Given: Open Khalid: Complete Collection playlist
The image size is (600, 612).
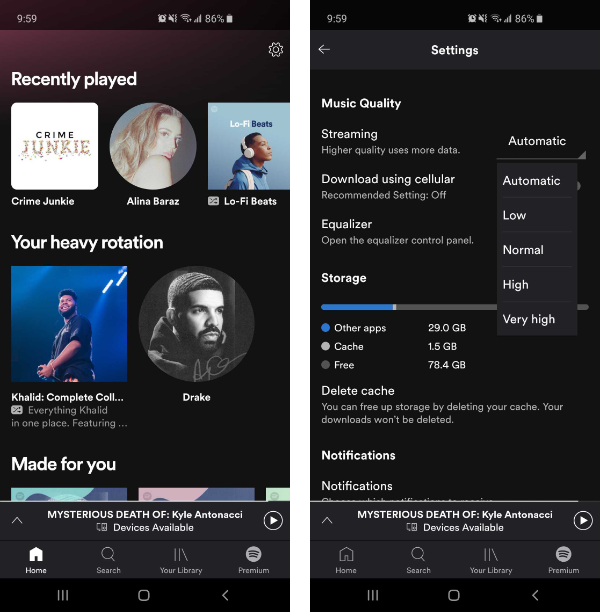Looking at the screenshot, I should pos(69,325).
